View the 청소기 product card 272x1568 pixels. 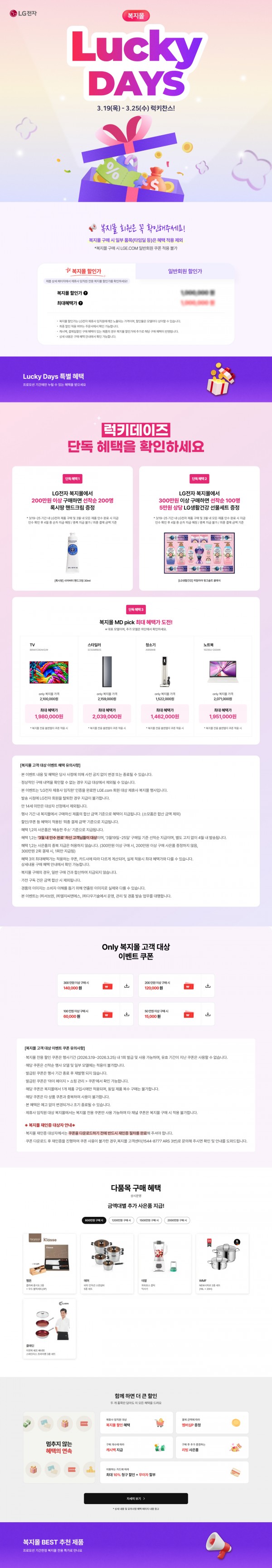click(x=165, y=684)
